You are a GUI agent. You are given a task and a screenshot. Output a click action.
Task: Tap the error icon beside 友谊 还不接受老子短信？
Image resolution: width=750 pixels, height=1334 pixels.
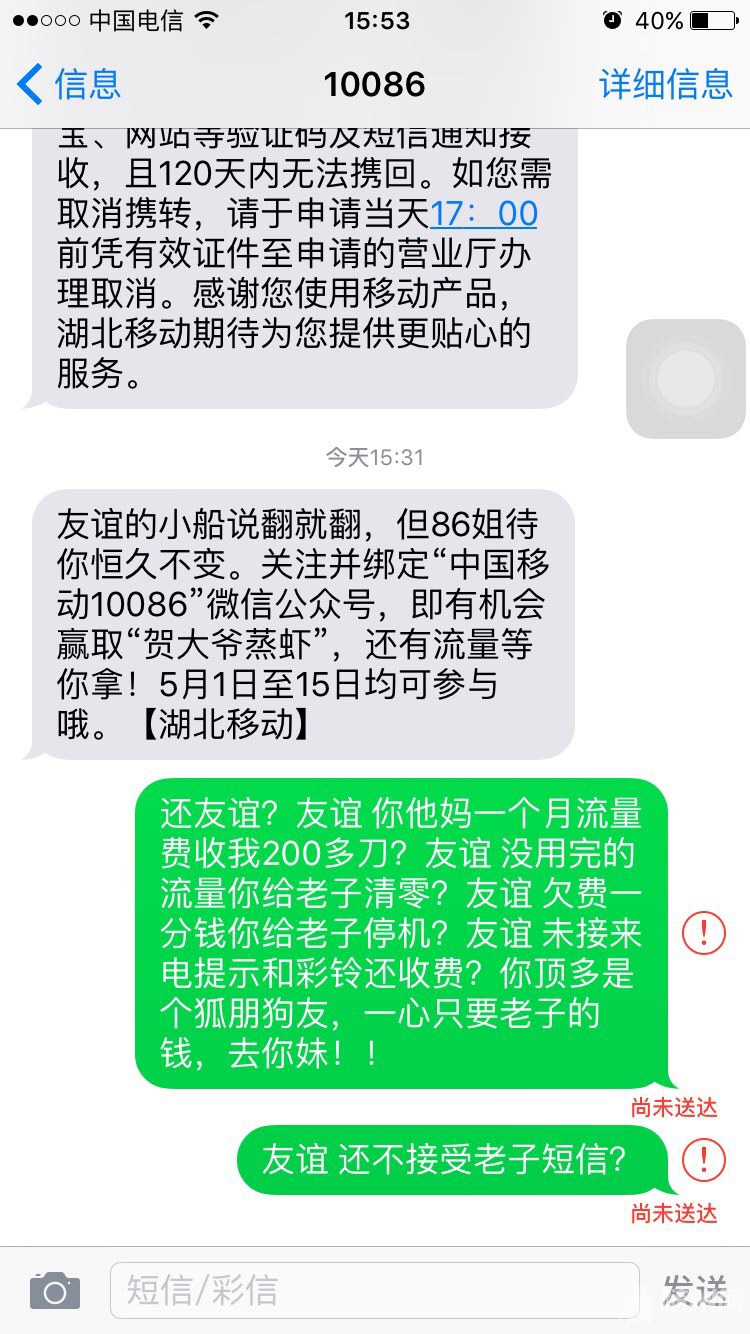pyautogui.click(x=703, y=1160)
